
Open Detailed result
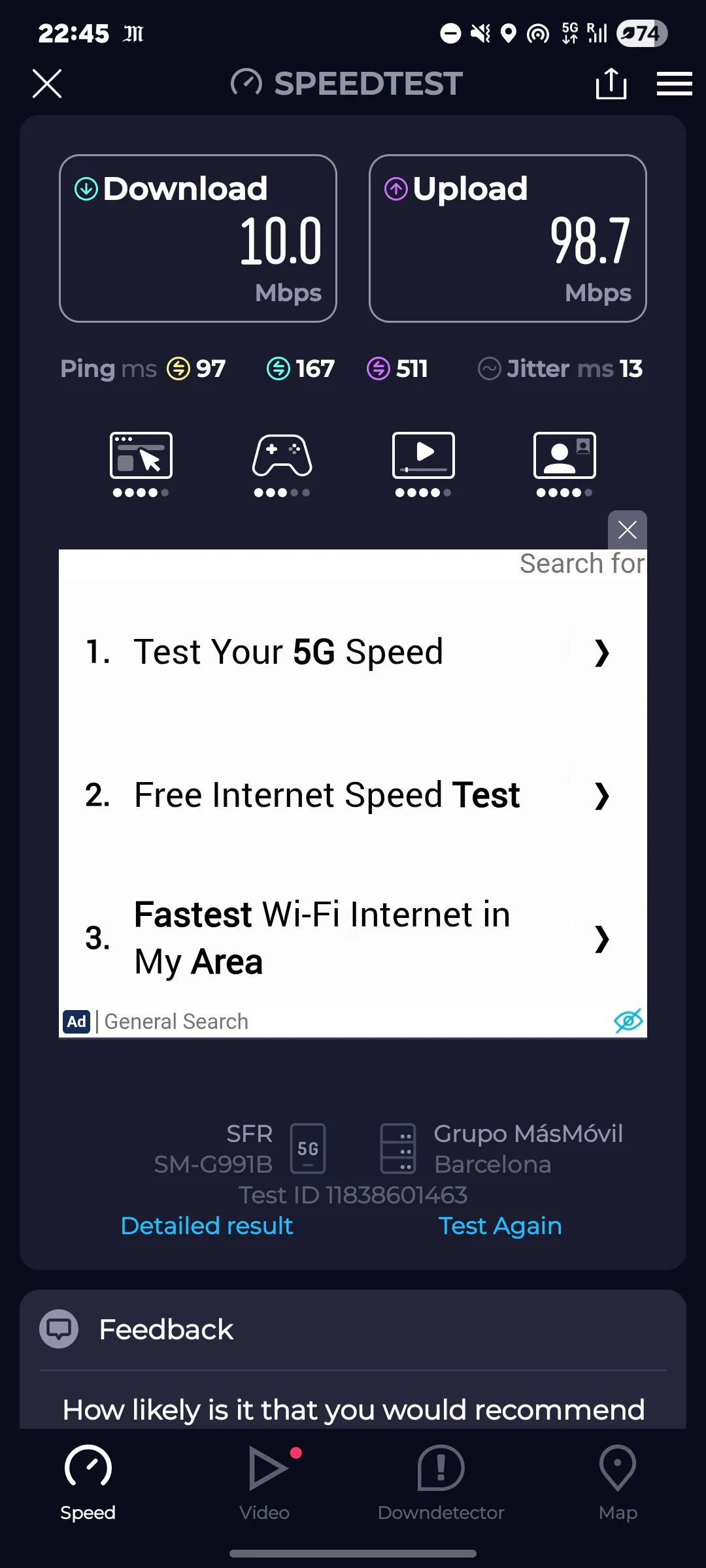point(207,1226)
